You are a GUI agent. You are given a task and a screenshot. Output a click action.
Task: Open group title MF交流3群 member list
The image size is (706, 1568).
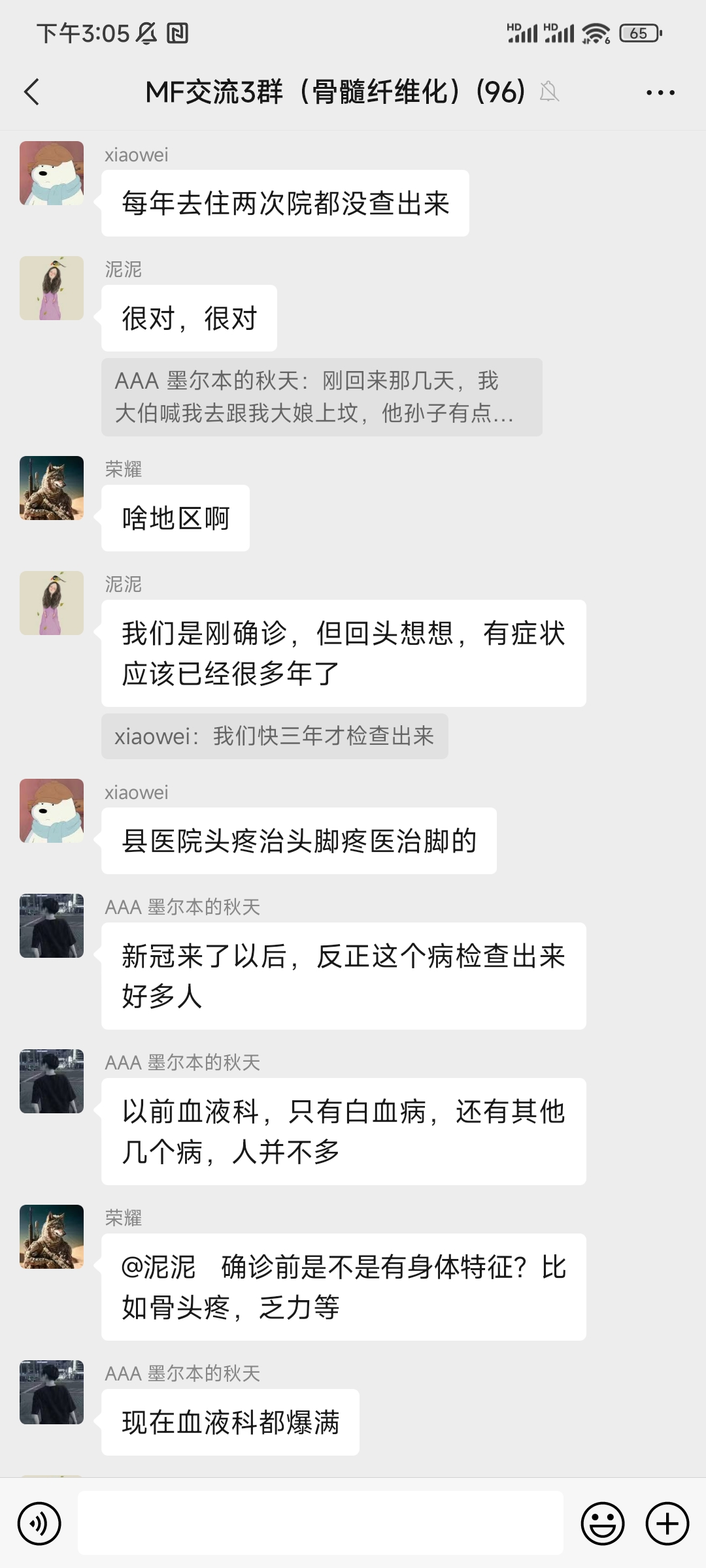tap(333, 93)
